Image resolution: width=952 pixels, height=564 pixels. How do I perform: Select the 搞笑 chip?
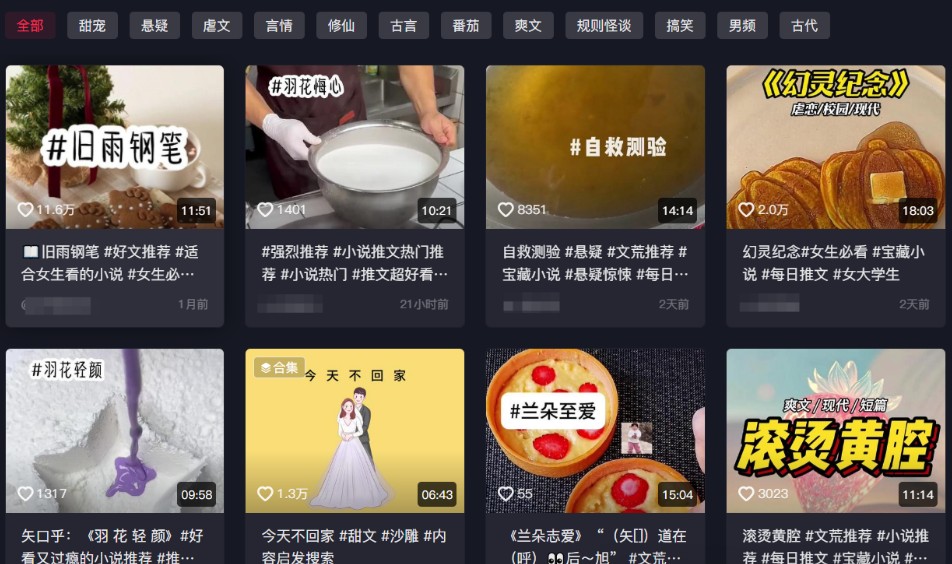point(680,26)
